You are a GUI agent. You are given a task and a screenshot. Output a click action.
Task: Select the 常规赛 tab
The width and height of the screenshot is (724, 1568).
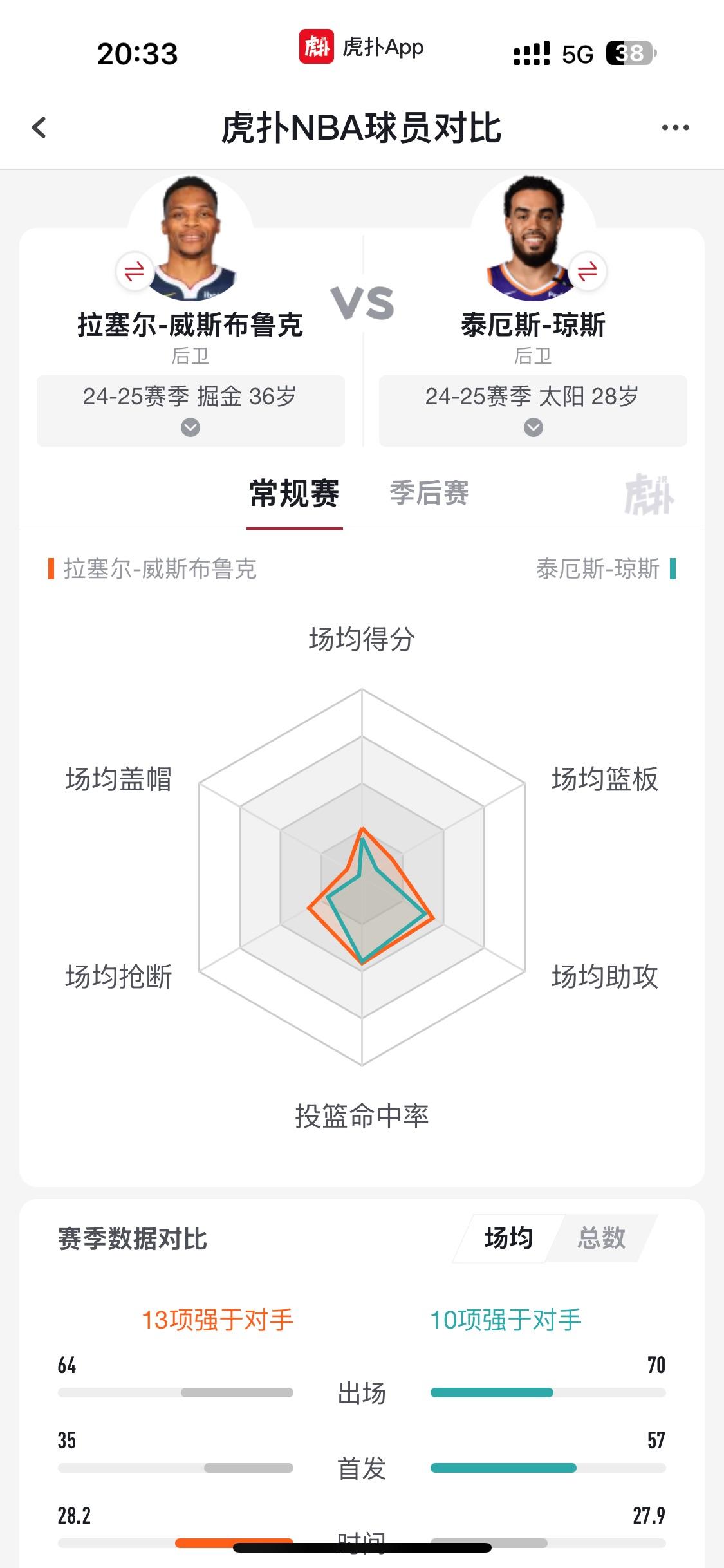point(294,494)
